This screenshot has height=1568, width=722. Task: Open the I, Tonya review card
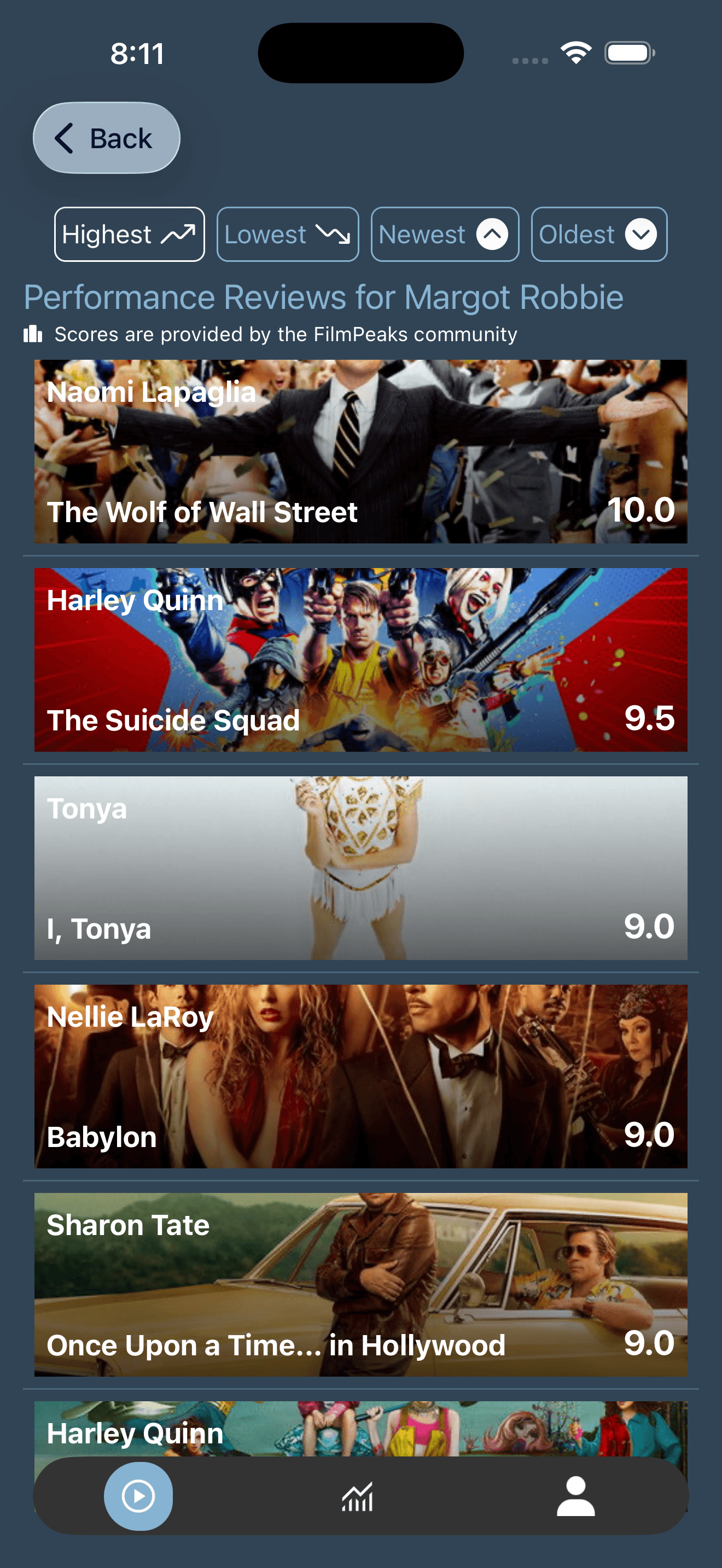click(360, 868)
